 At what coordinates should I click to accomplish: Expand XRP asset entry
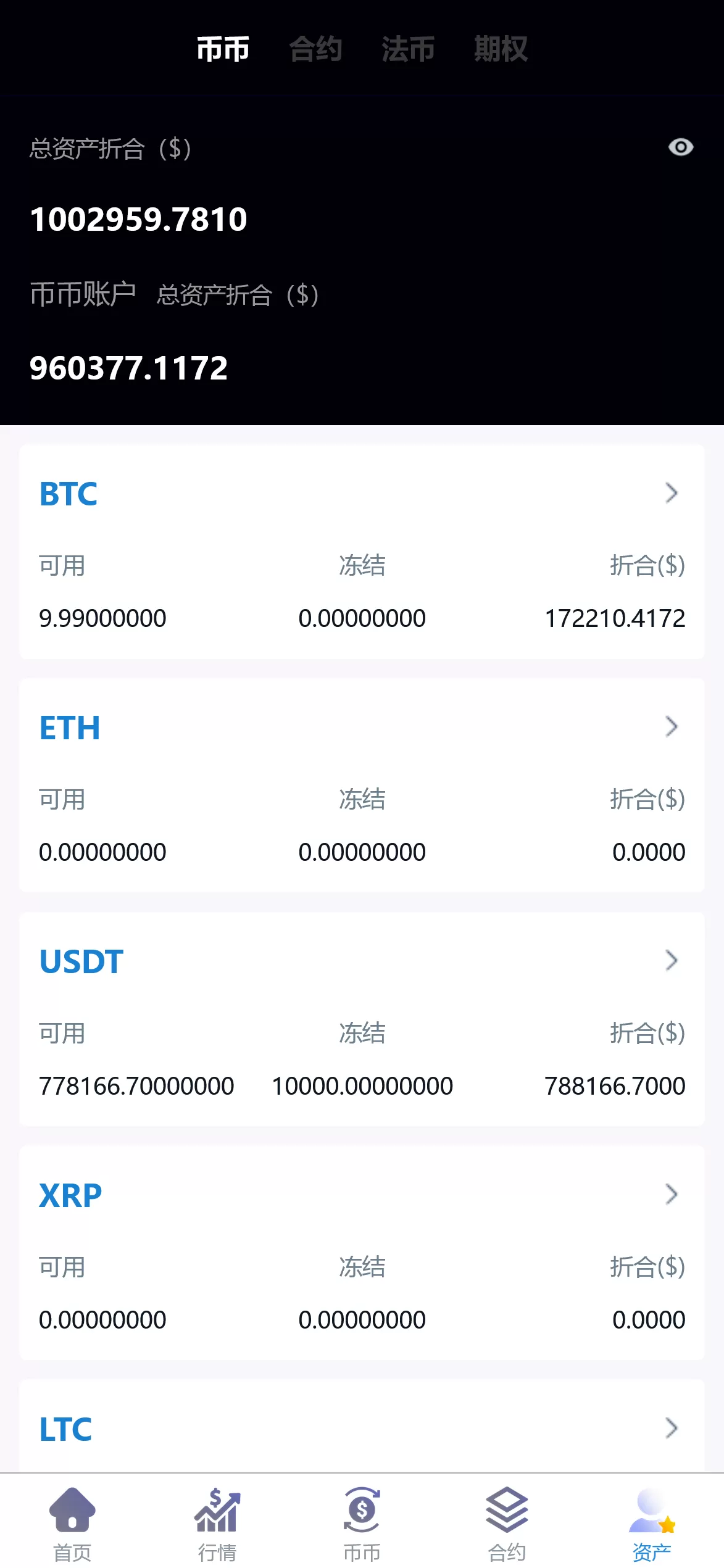tap(673, 1193)
